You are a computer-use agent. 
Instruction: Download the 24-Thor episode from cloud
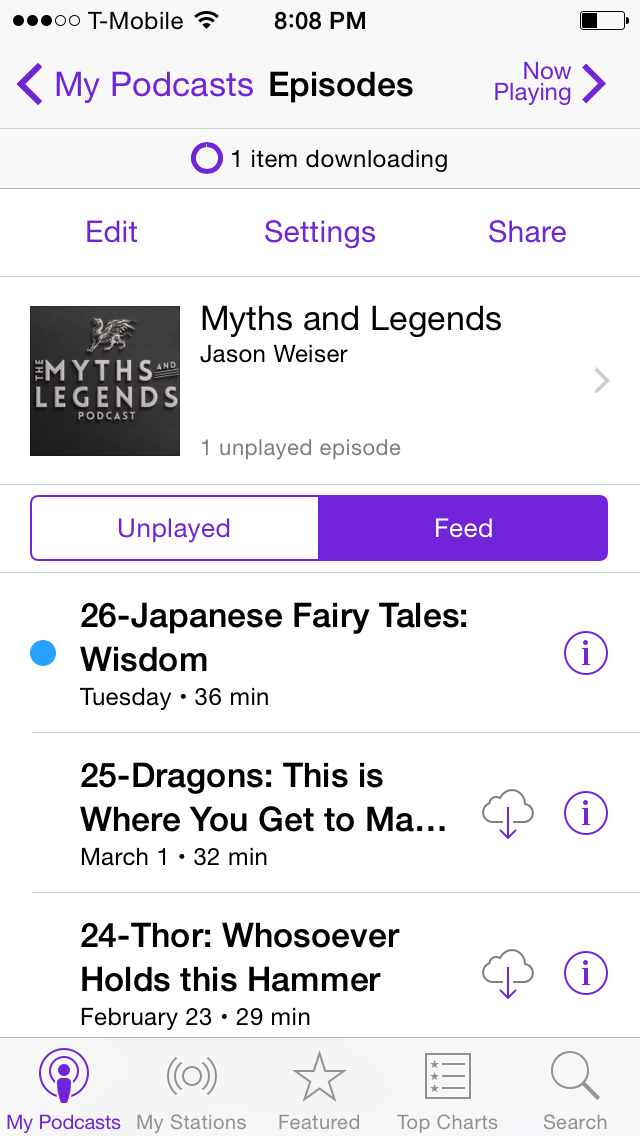[507, 973]
